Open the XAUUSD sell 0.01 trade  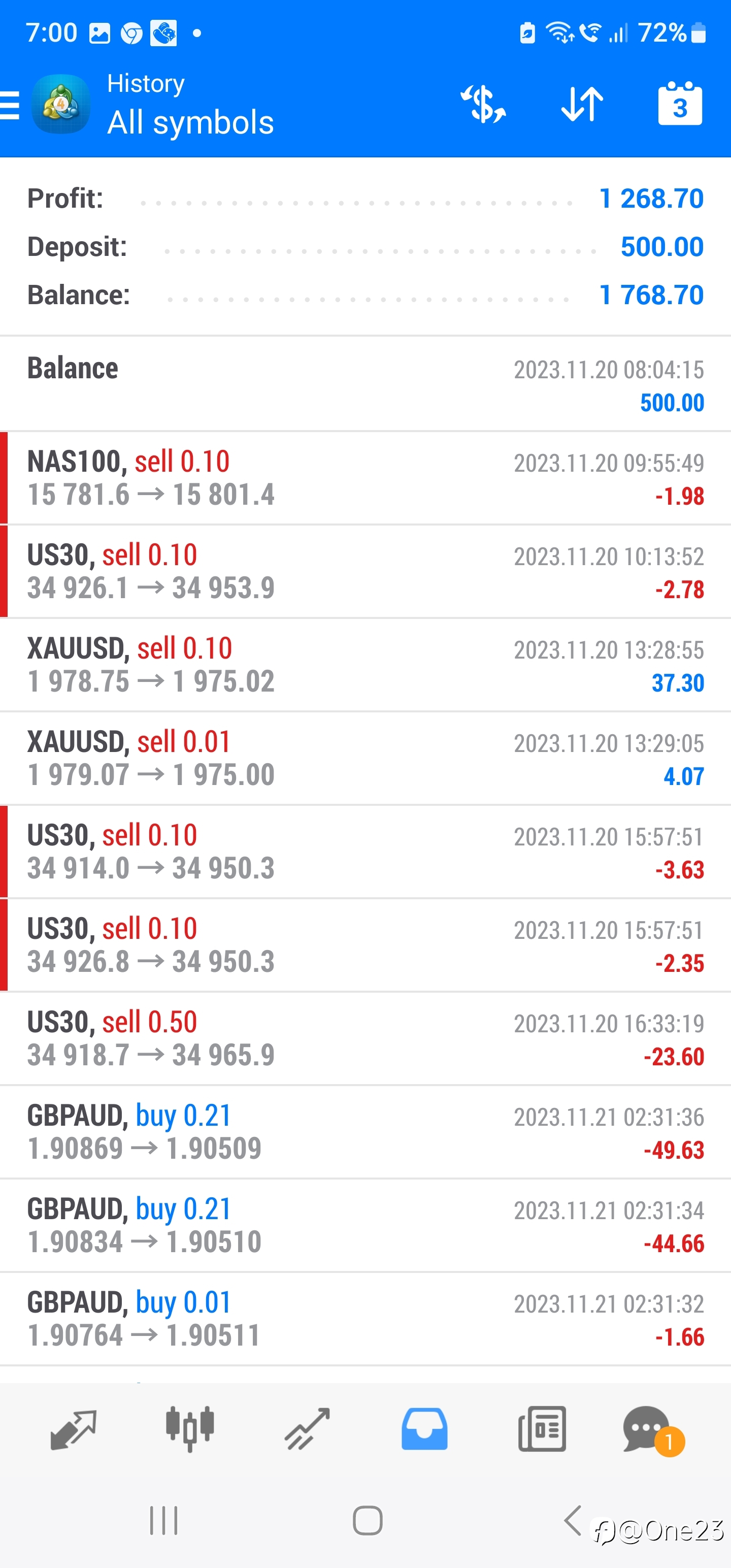365,759
